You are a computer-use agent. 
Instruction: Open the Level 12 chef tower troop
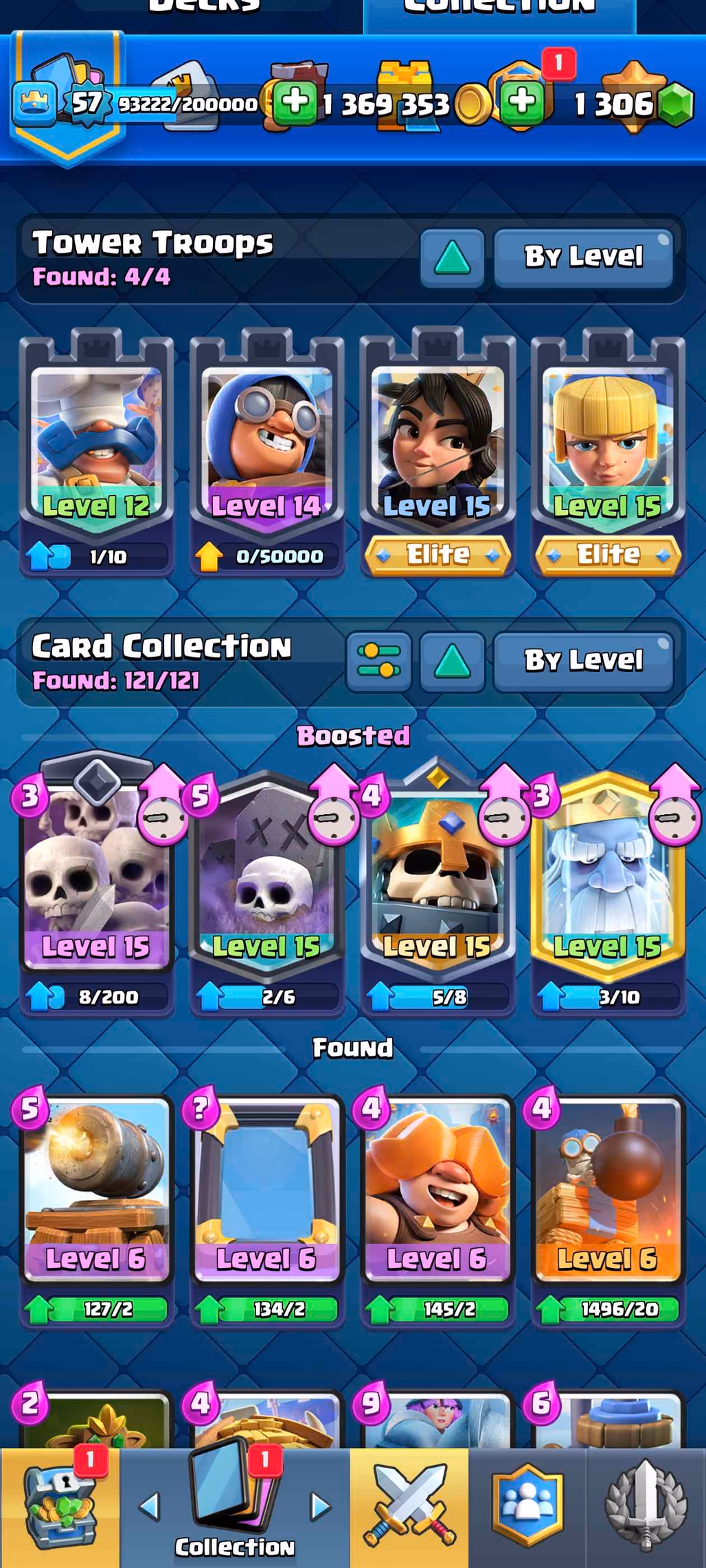pyautogui.click(x=96, y=446)
